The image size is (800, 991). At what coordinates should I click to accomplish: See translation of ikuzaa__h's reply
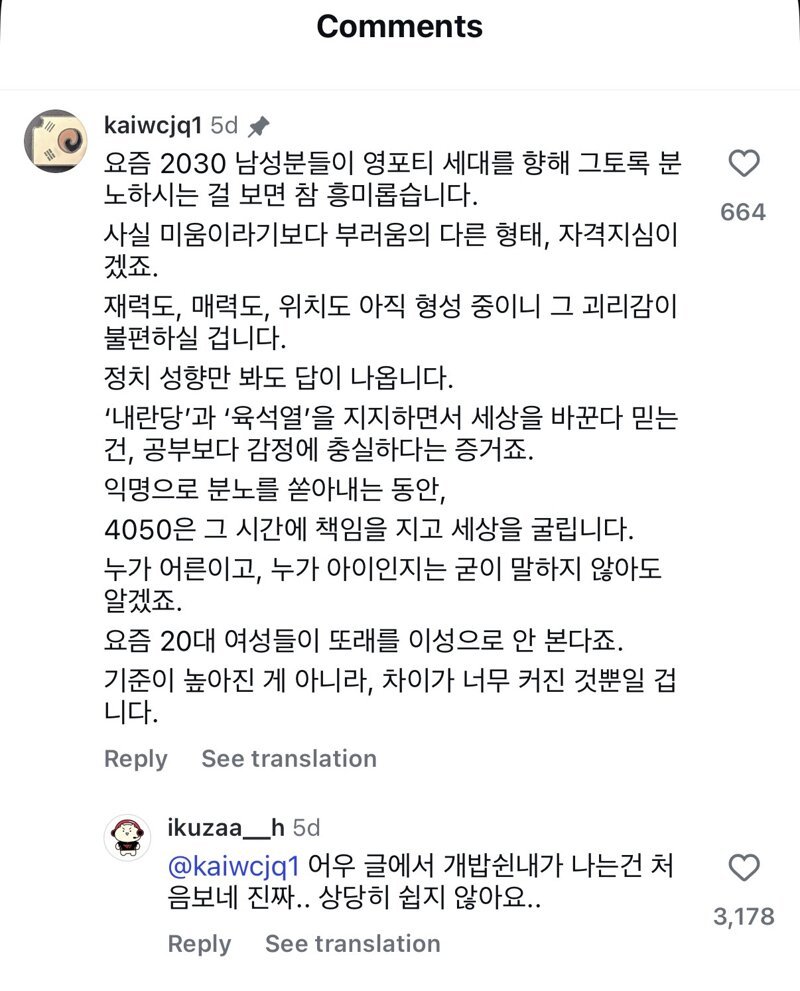point(352,944)
